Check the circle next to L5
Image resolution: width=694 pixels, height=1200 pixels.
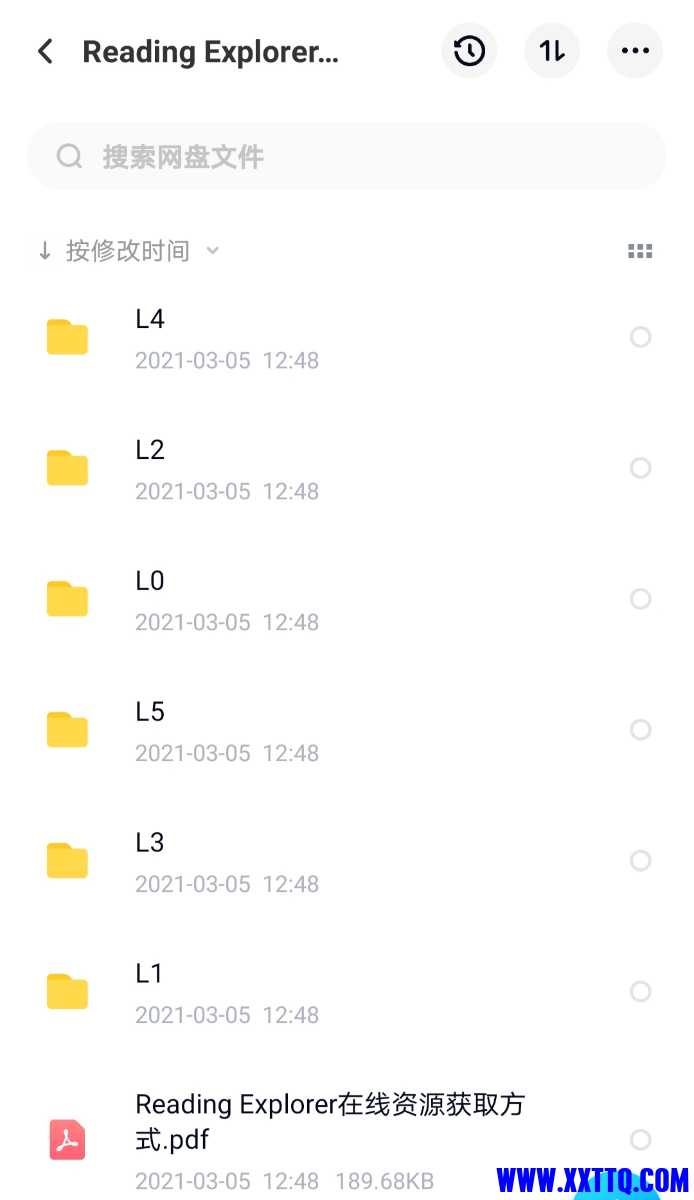(x=640, y=730)
